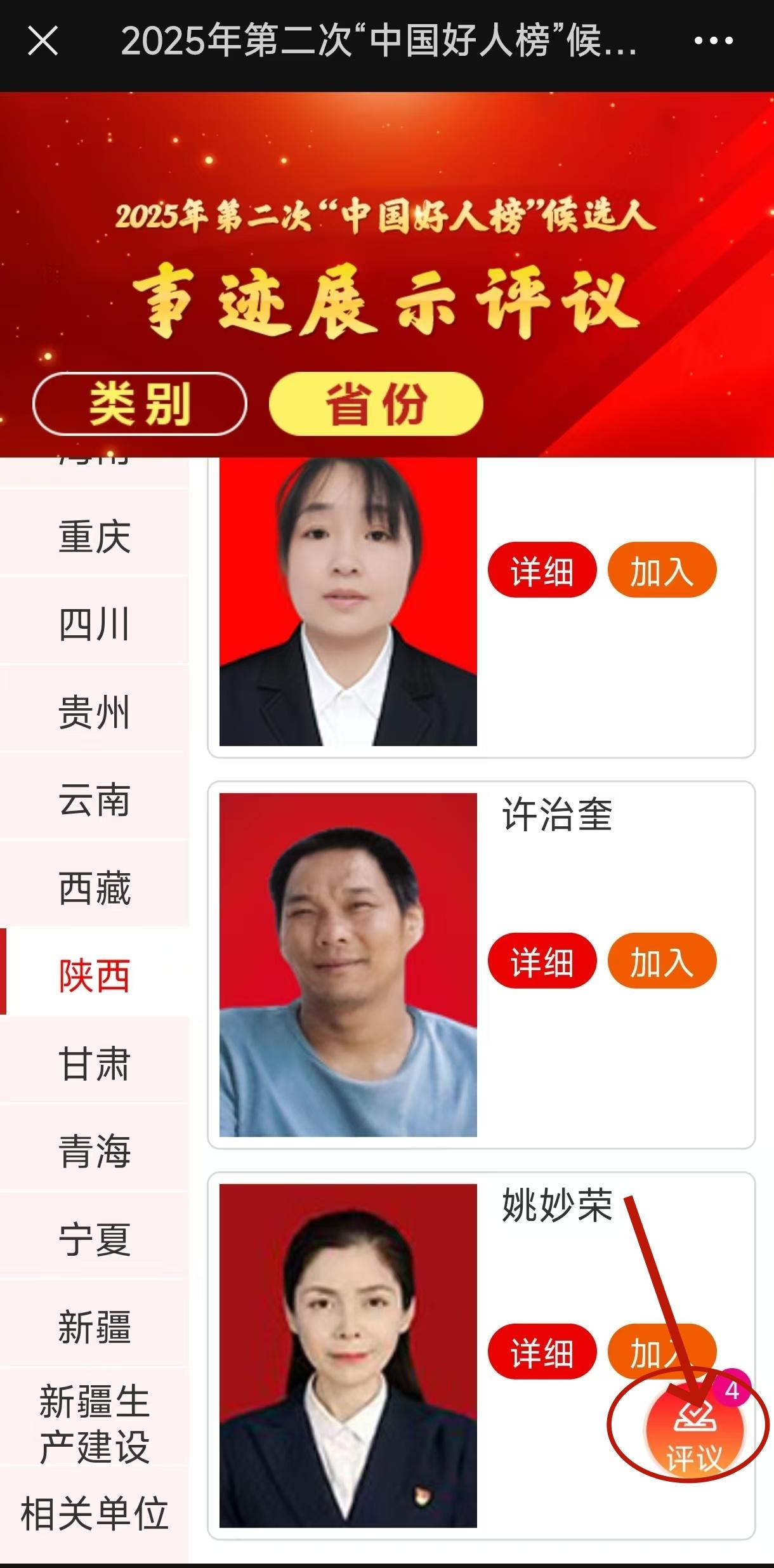Choose 云南 province
This screenshot has width=774, height=1568.
pos(95,800)
